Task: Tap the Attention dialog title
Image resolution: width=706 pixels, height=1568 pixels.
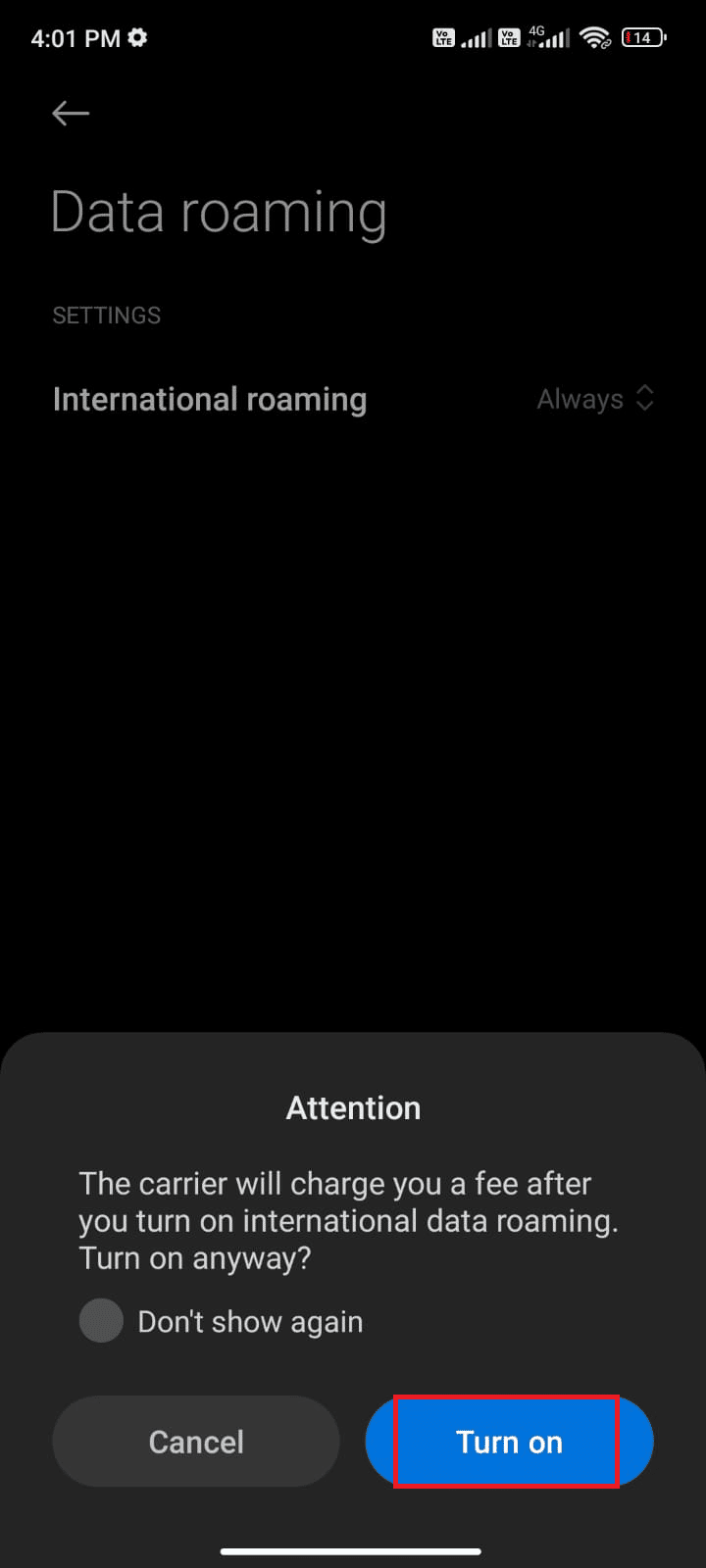Action: (x=353, y=1107)
